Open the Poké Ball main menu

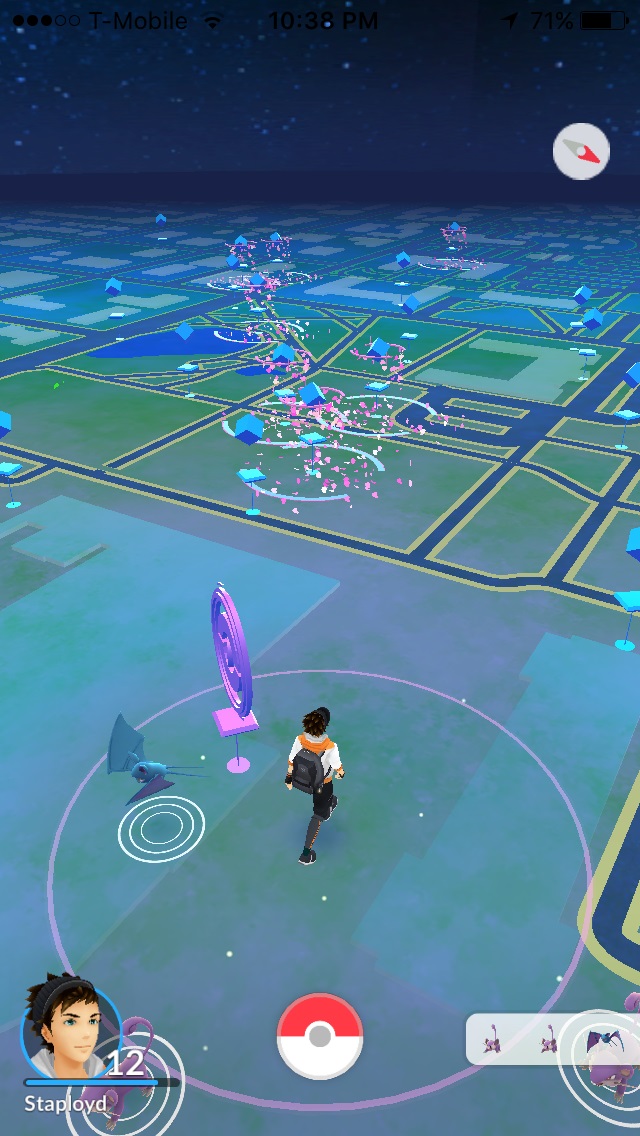point(320,1036)
